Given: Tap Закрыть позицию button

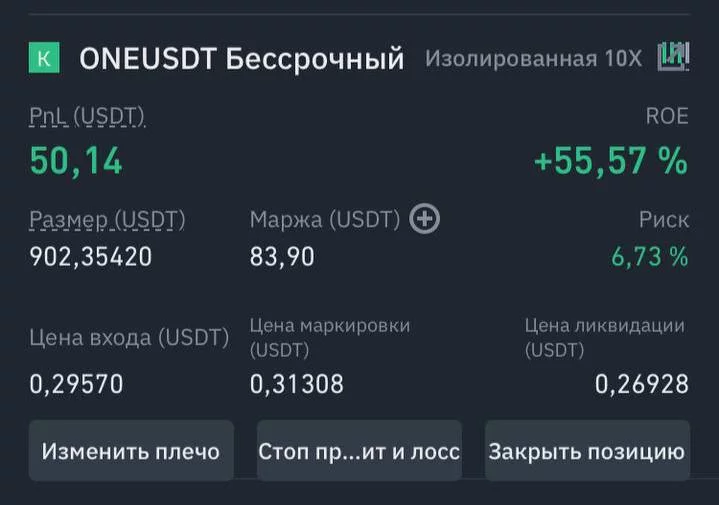Looking at the screenshot, I should [587, 451].
